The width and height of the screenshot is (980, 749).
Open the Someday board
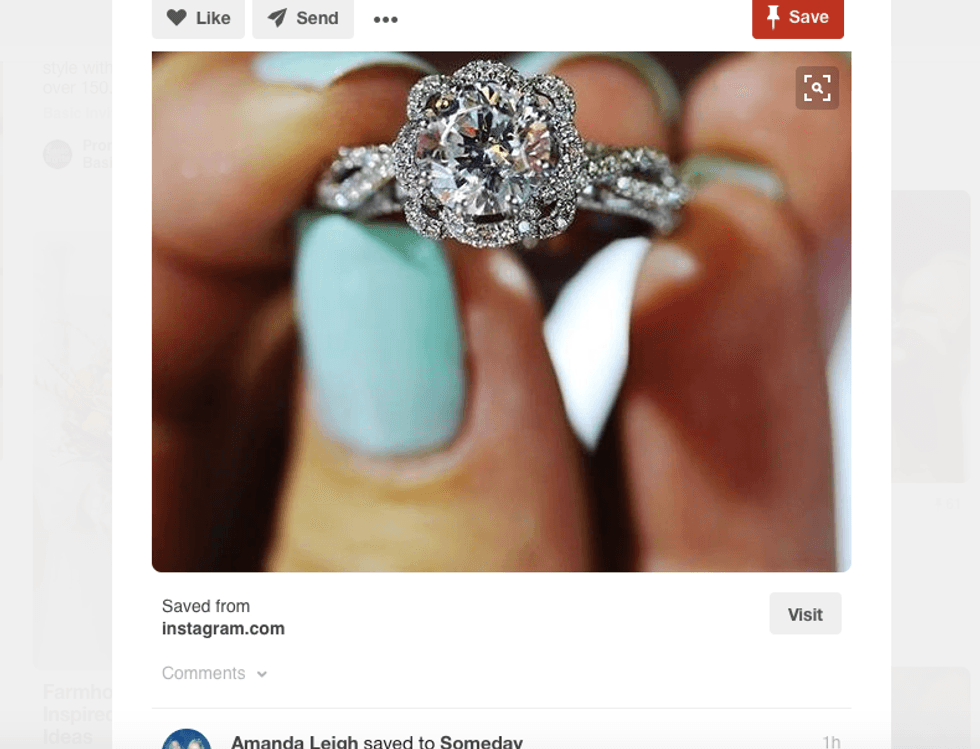482,742
